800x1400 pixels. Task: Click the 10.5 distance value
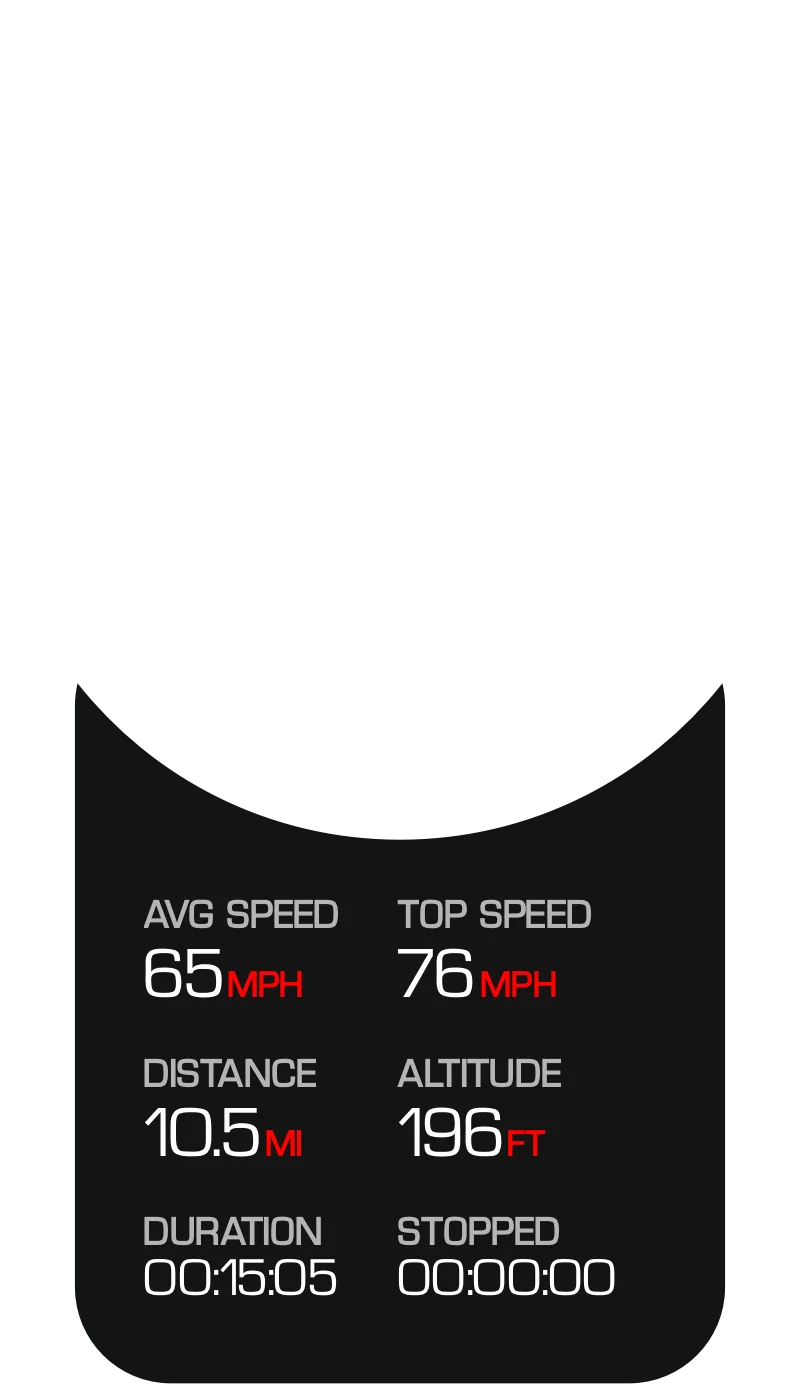click(202, 1133)
